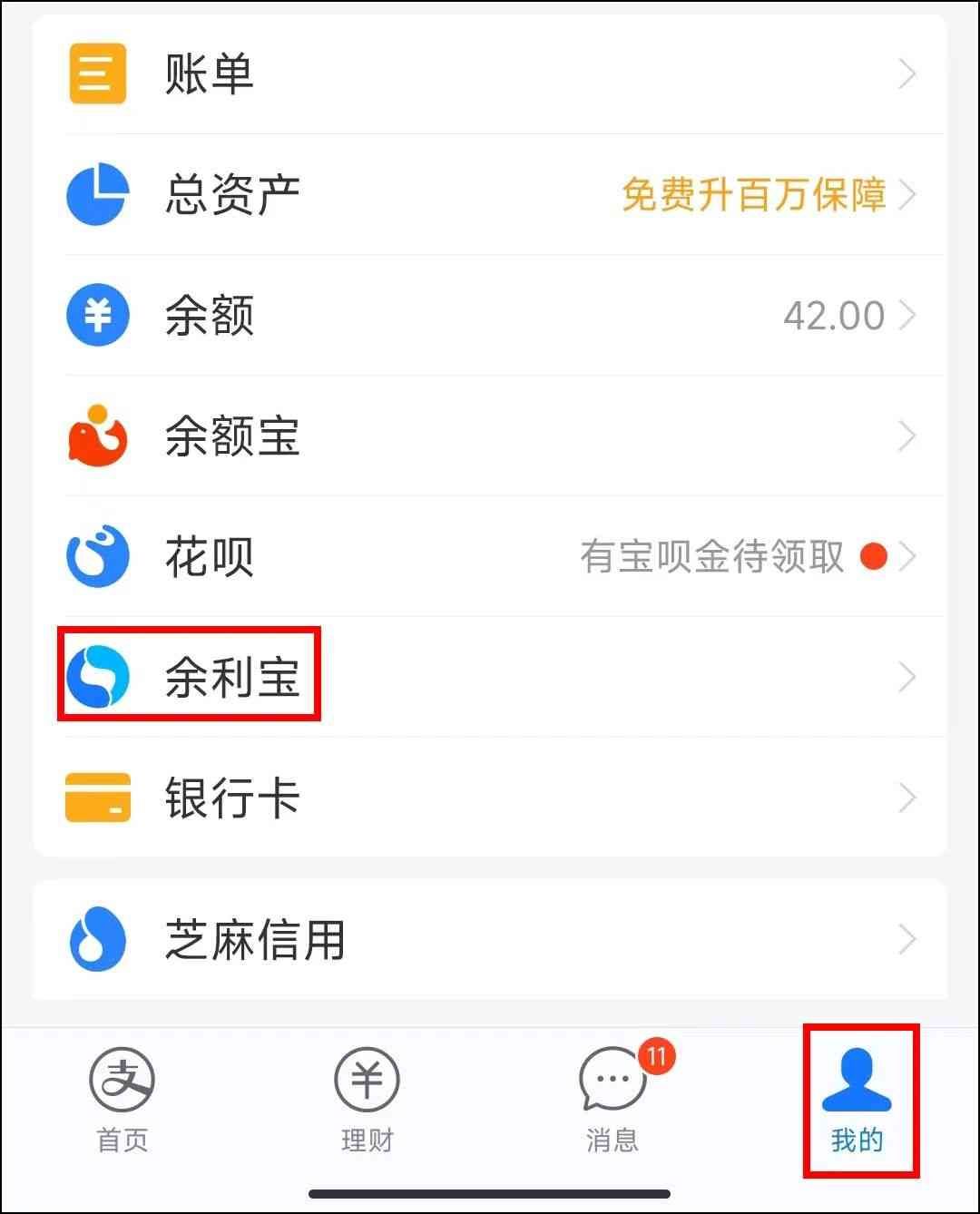The image size is (980, 1214).
Task: Switch to the 我的 profile tab
Action: pos(857,1098)
